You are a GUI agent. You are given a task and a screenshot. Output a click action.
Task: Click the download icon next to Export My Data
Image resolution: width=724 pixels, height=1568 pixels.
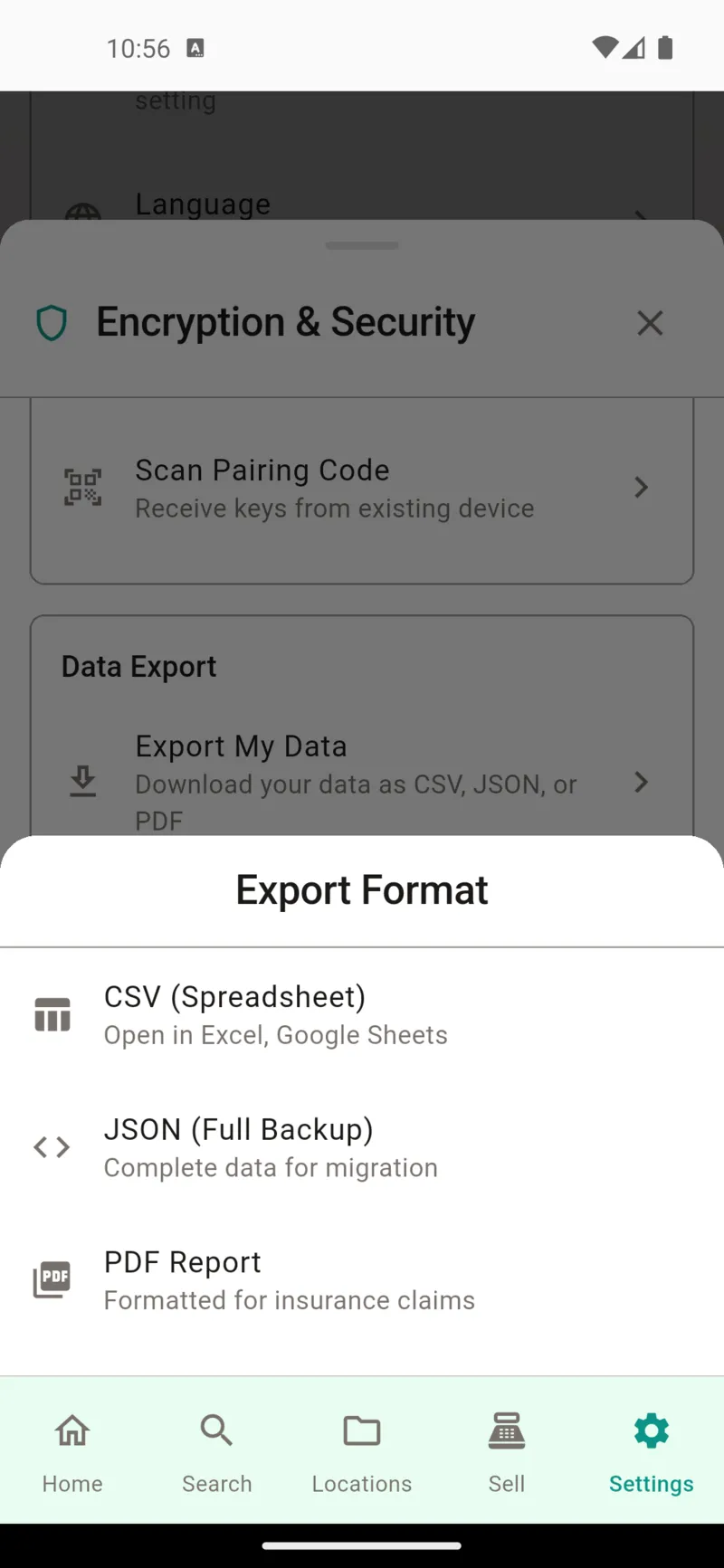click(82, 782)
